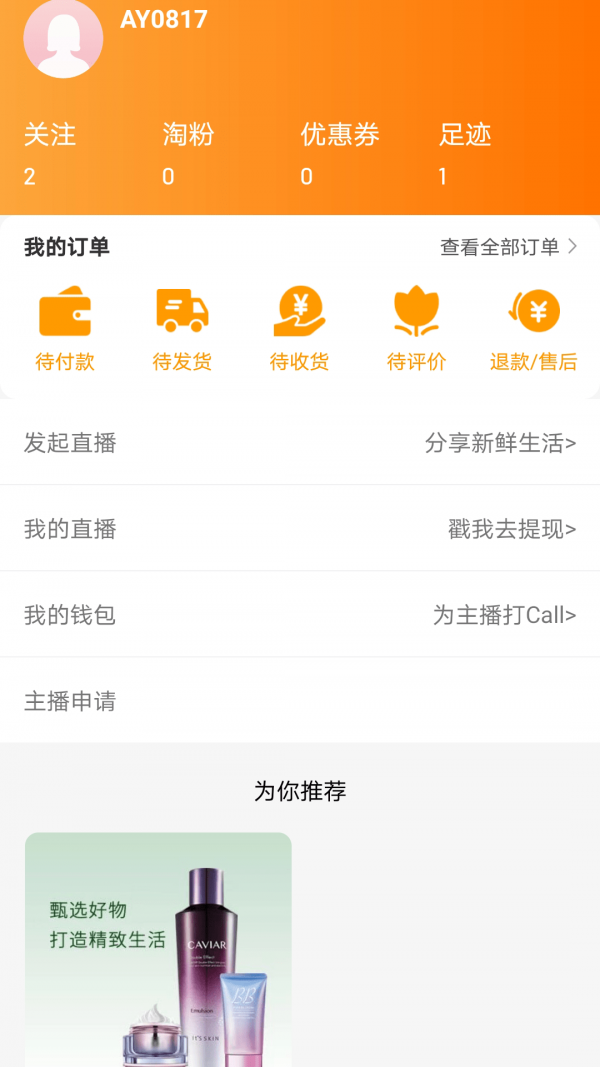View 待发货 orders awaiting shipment
This screenshot has height=1067, width=600.
[182, 329]
